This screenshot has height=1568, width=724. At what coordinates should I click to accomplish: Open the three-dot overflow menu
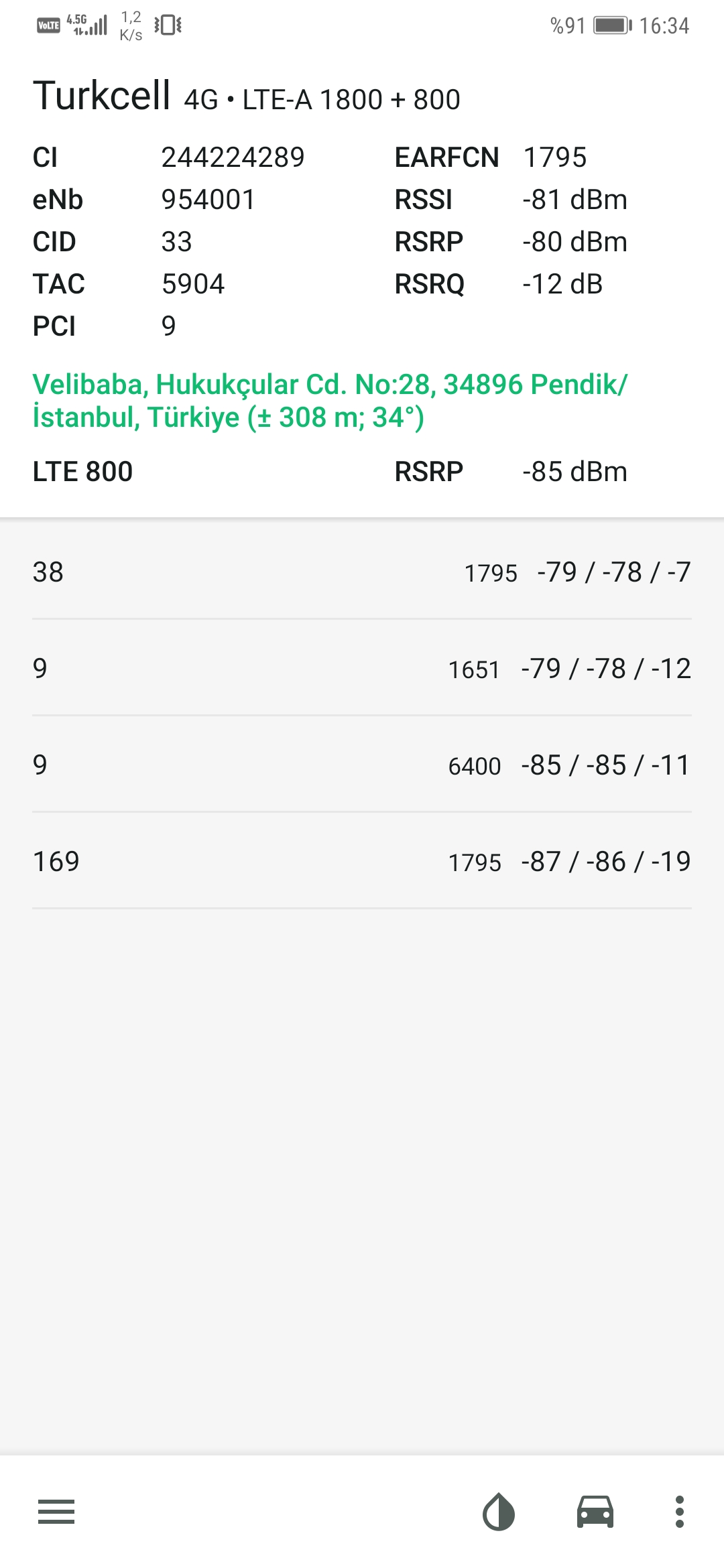[679, 1512]
